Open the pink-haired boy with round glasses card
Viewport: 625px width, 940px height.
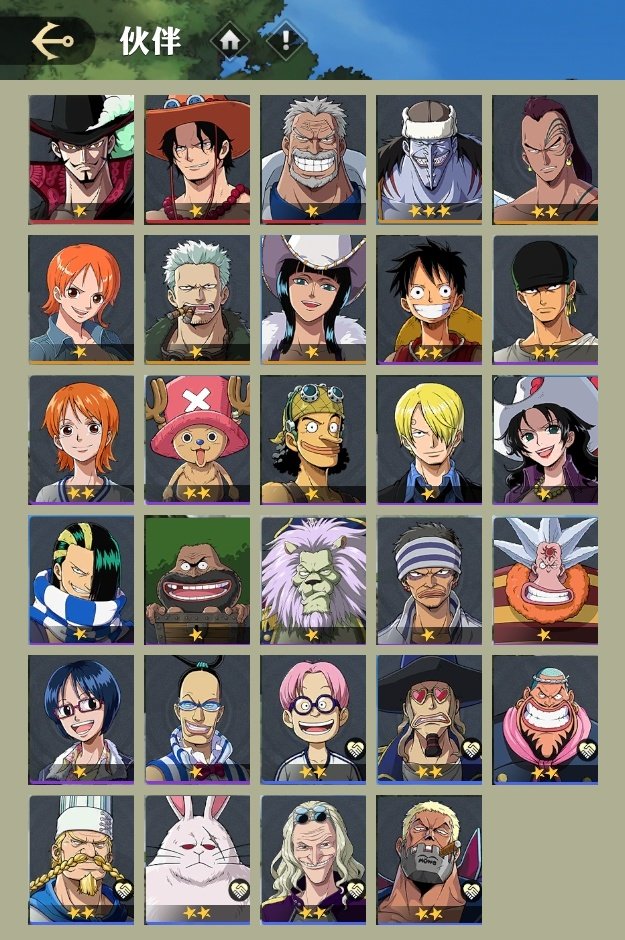click(313, 718)
